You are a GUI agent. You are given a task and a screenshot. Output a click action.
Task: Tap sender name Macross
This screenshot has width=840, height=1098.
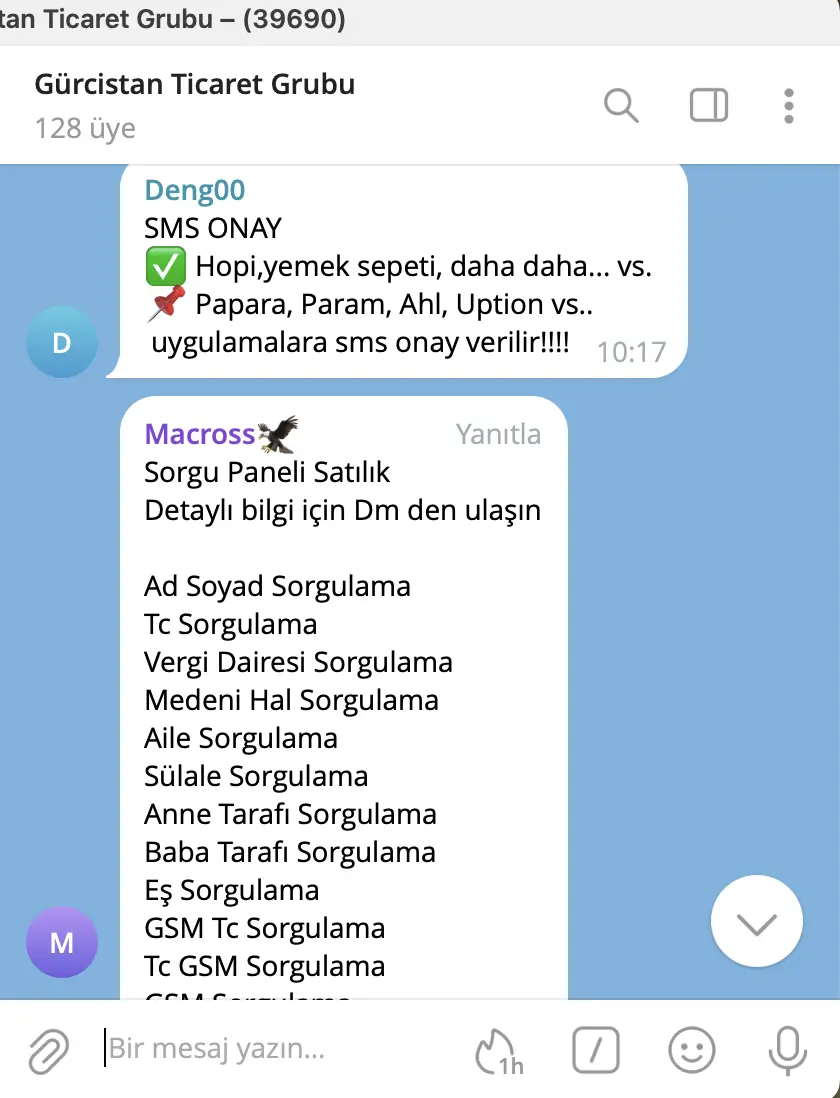point(200,434)
